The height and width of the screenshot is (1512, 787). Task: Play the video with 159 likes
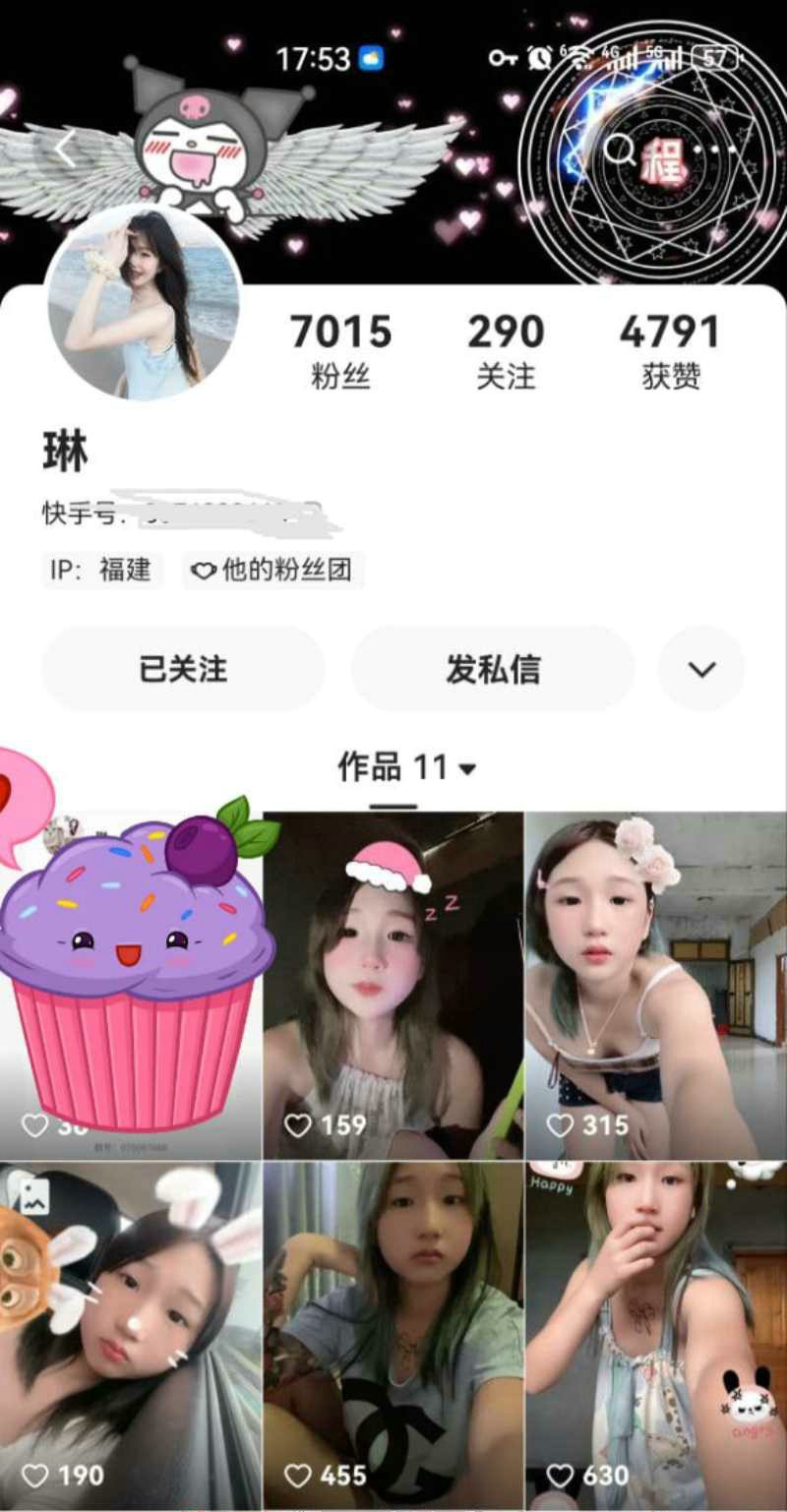tap(393, 984)
